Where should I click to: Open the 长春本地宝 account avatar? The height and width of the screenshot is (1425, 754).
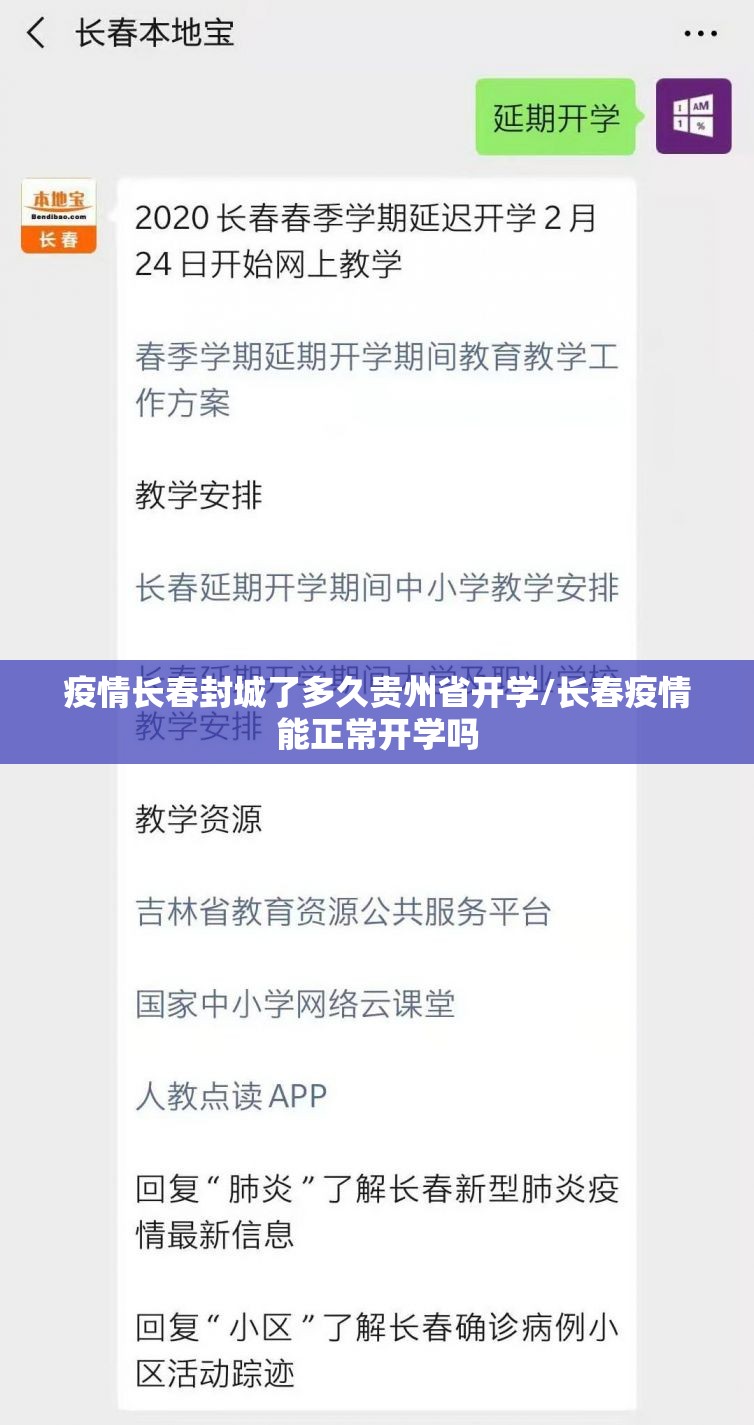pos(59,215)
